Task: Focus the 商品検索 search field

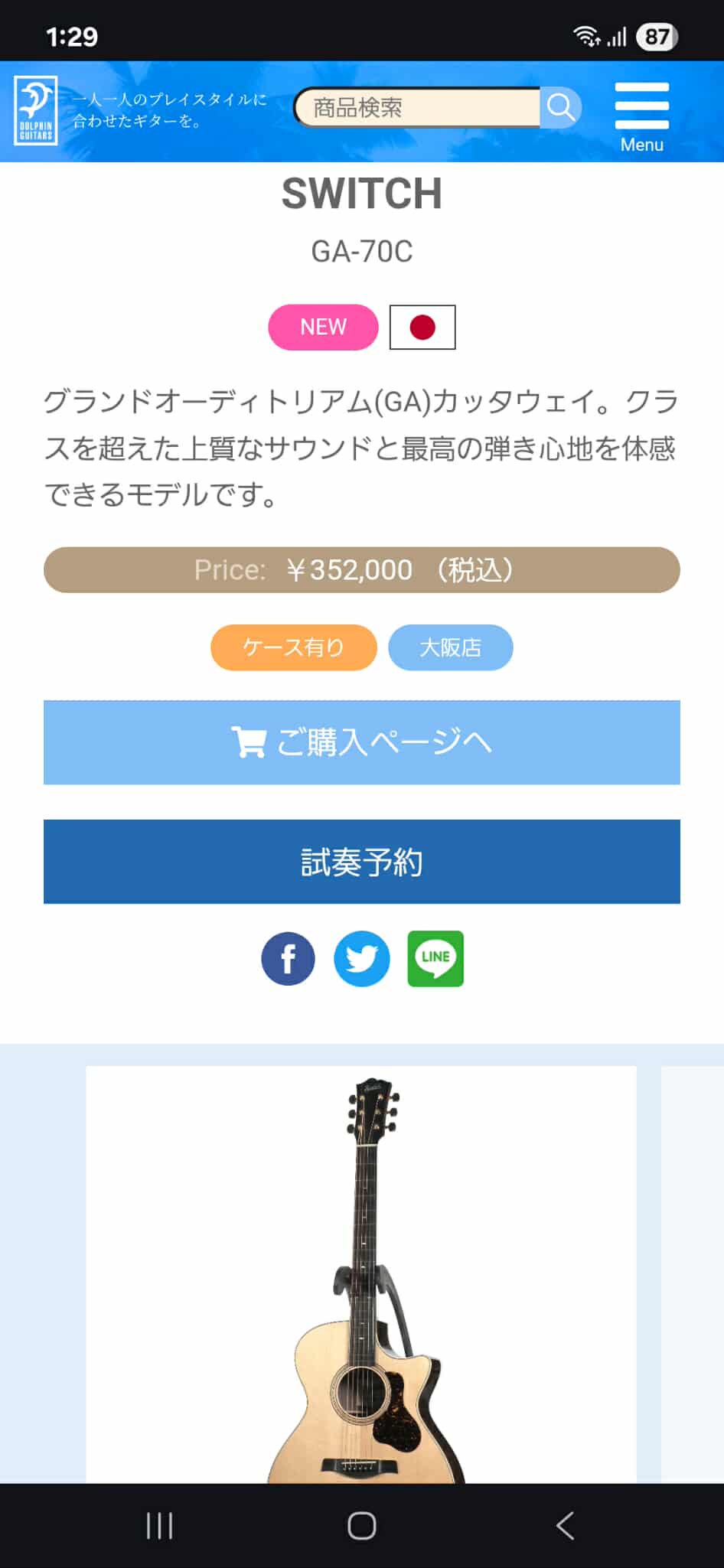Action: point(417,108)
